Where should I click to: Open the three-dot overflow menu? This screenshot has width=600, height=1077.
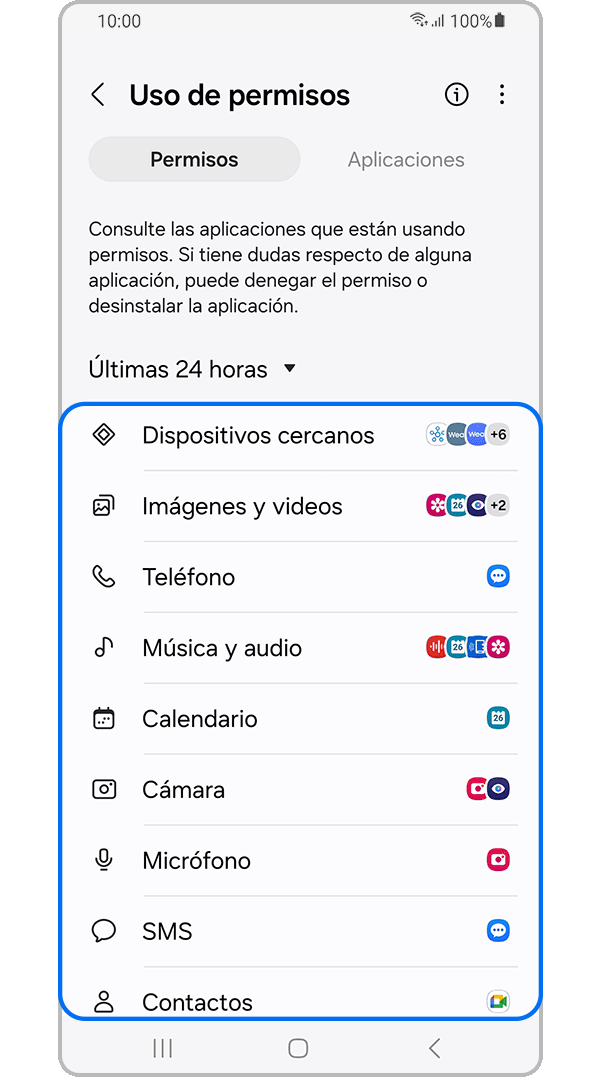[x=502, y=95]
